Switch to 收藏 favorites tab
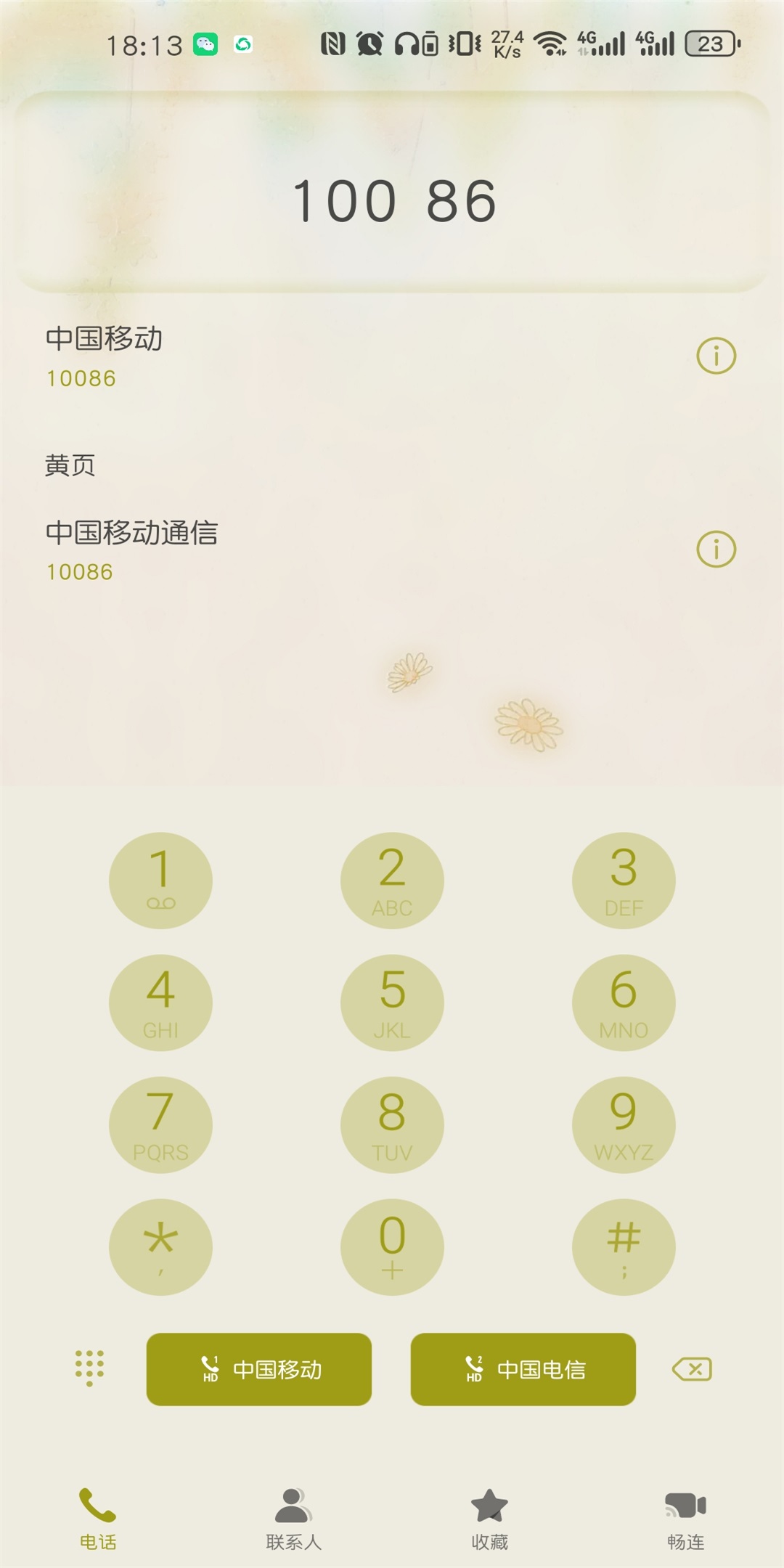The width and height of the screenshot is (784, 1568). pos(489,1519)
